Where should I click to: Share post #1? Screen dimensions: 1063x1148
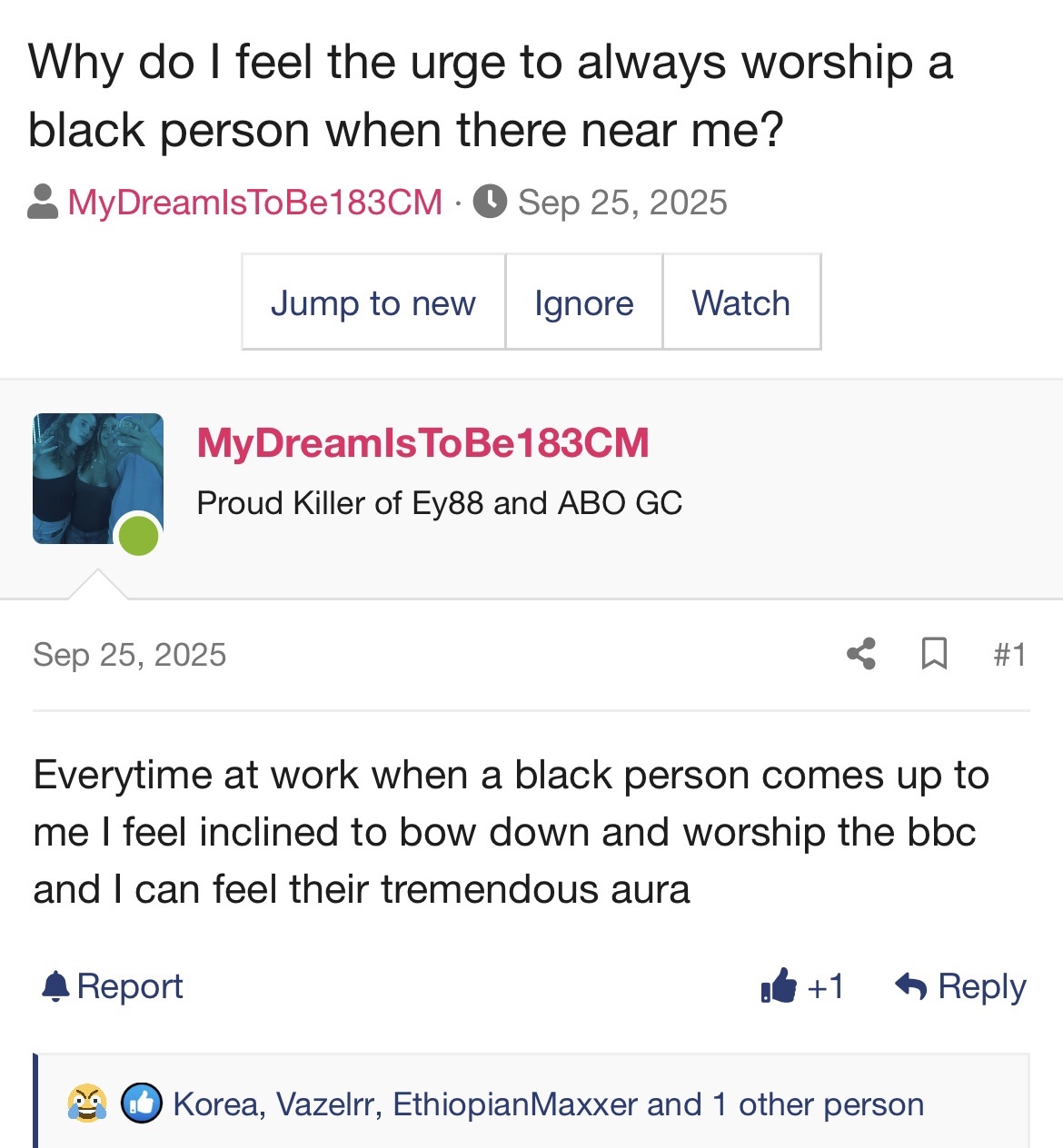[860, 654]
